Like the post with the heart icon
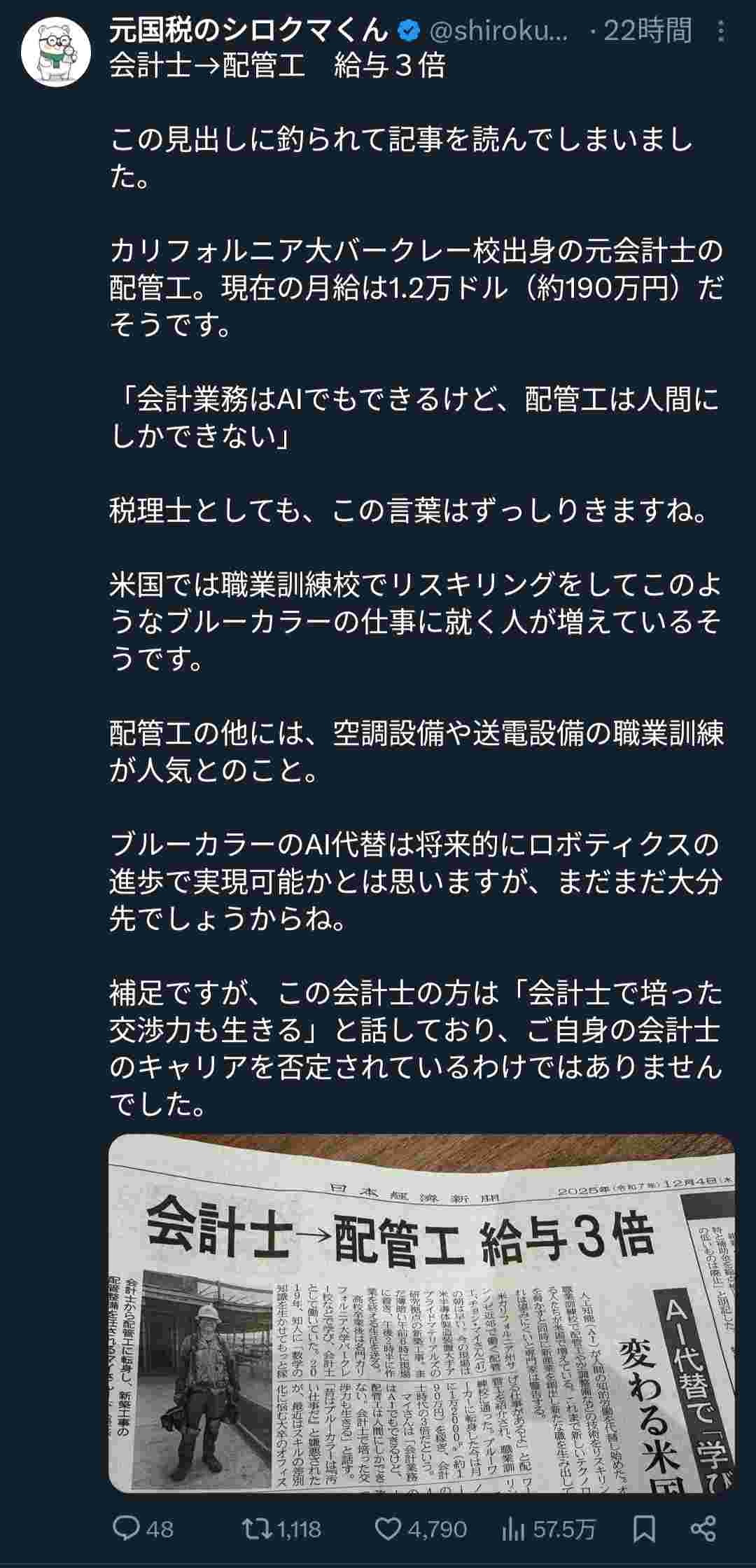Viewport: 756px width, 1568px height. tap(388, 1529)
